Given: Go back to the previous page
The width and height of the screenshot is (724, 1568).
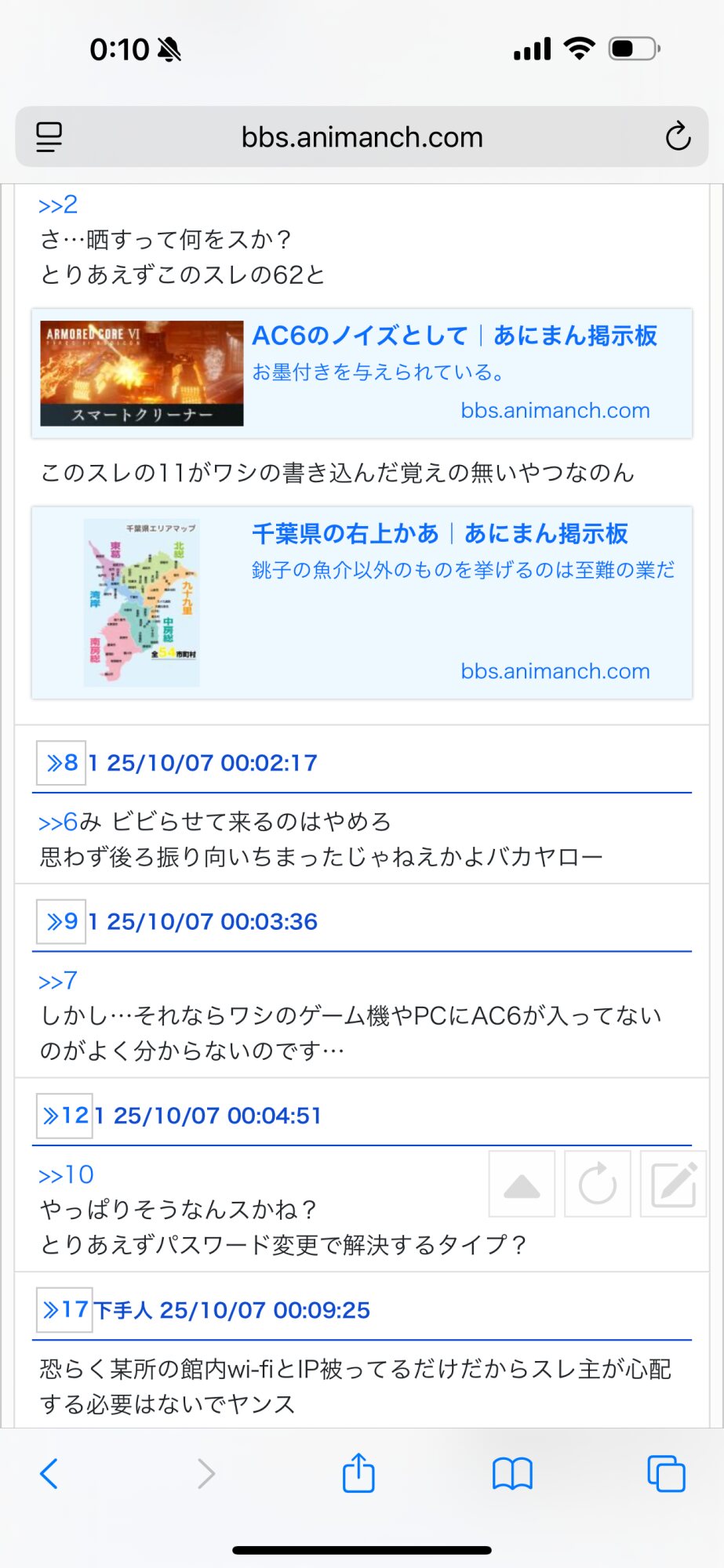Looking at the screenshot, I should click(49, 1474).
